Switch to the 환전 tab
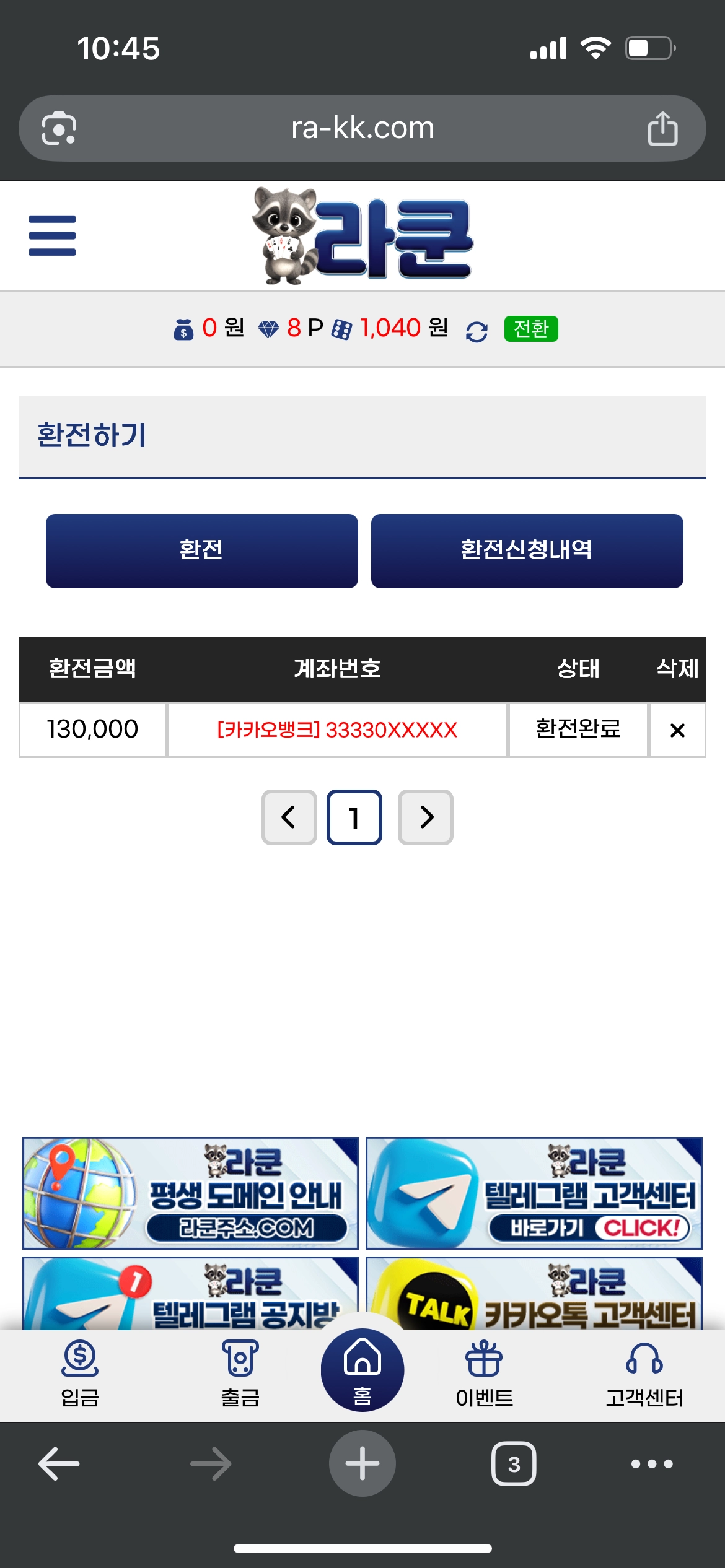725x1568 pixels. 201,550
